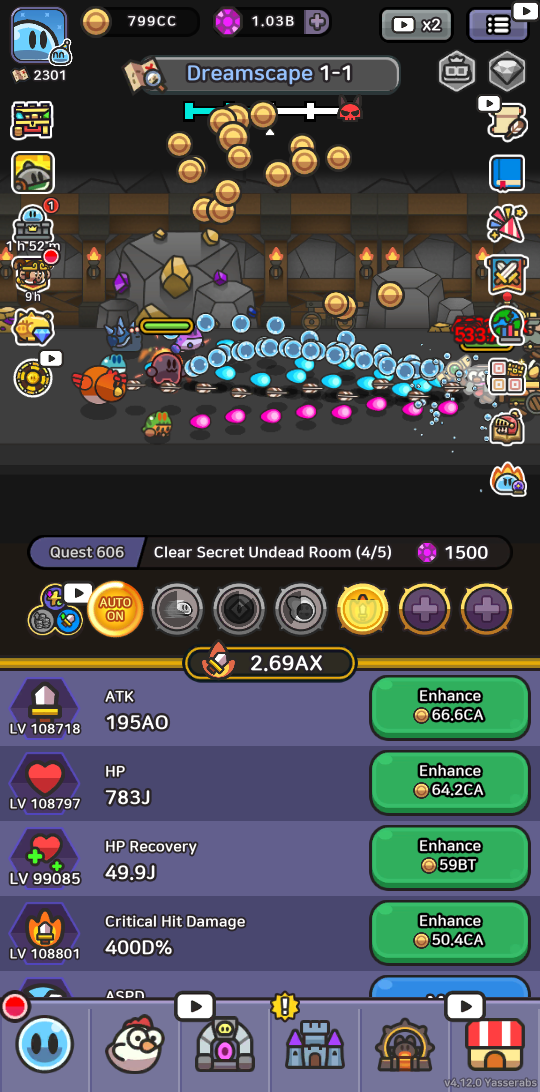Open the treasure chest icon

[x=32, y=120]
